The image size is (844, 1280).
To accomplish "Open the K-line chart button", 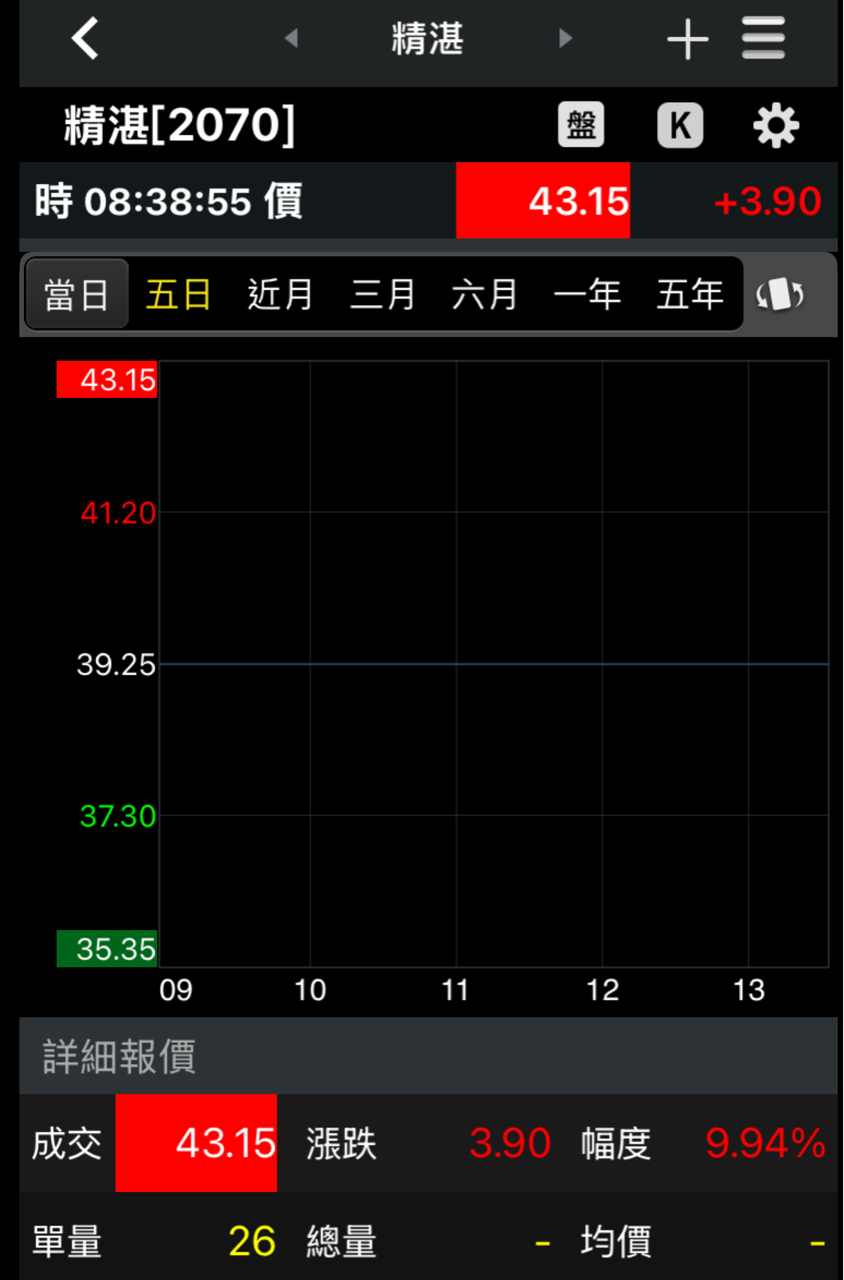I will (x=680, y=126).
